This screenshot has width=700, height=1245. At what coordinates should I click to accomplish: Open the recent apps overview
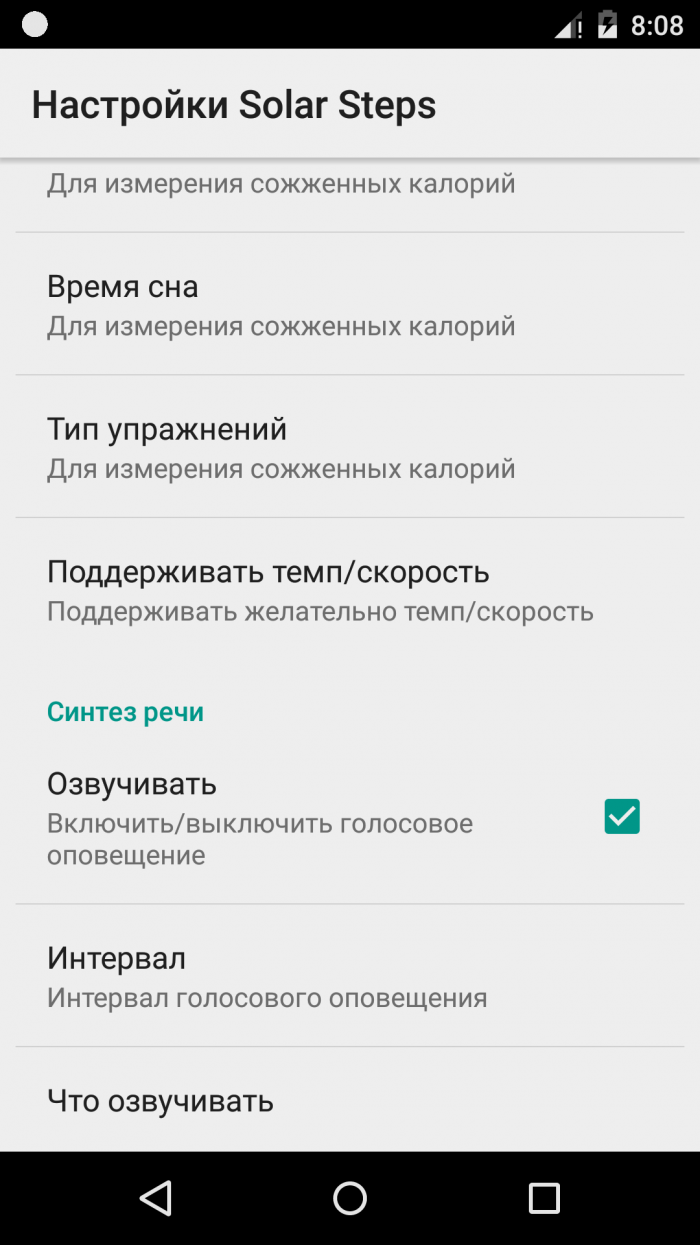(544, 1197)
